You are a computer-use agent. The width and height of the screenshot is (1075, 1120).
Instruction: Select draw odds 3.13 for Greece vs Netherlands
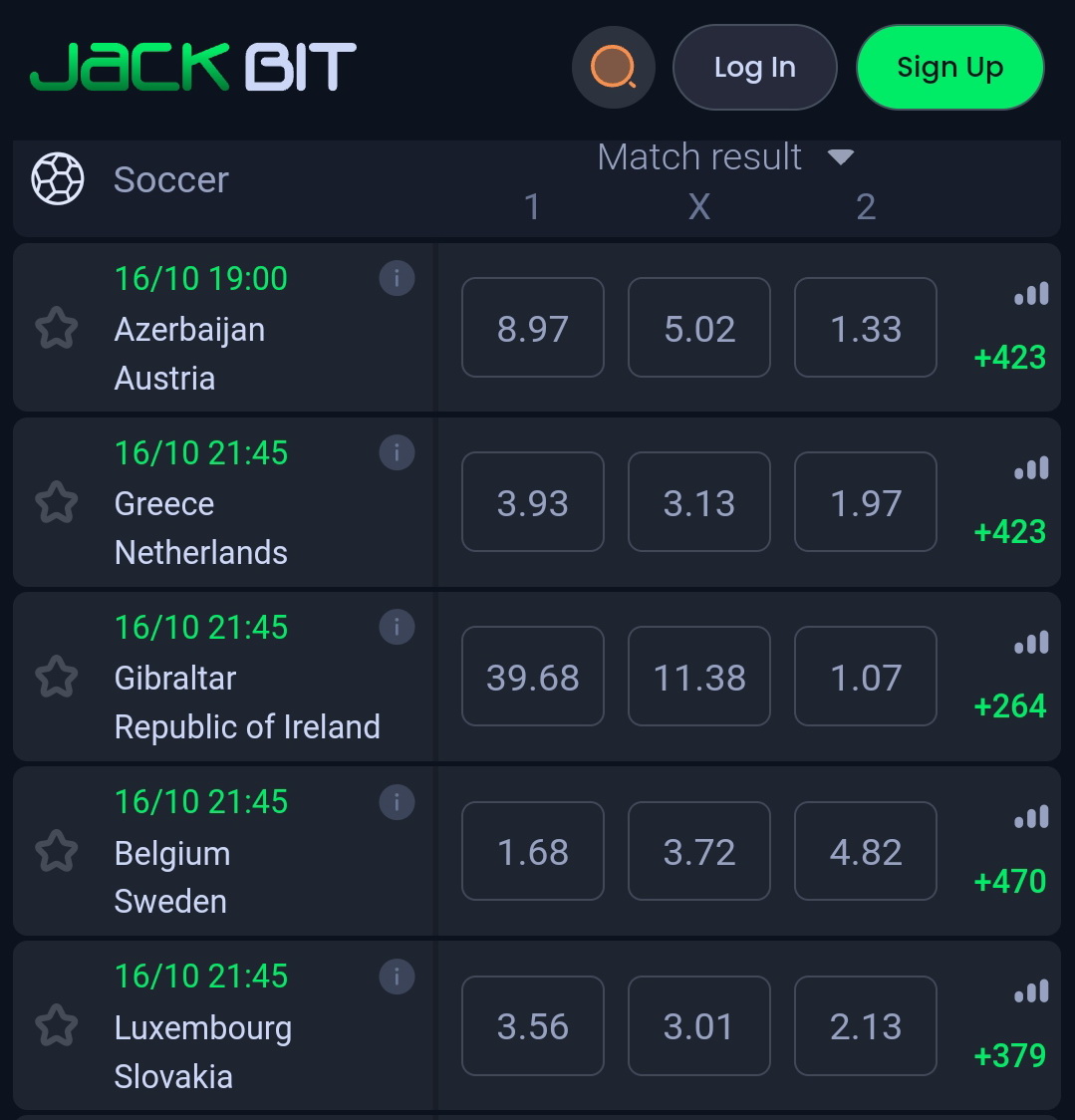[x=698, y=502]
